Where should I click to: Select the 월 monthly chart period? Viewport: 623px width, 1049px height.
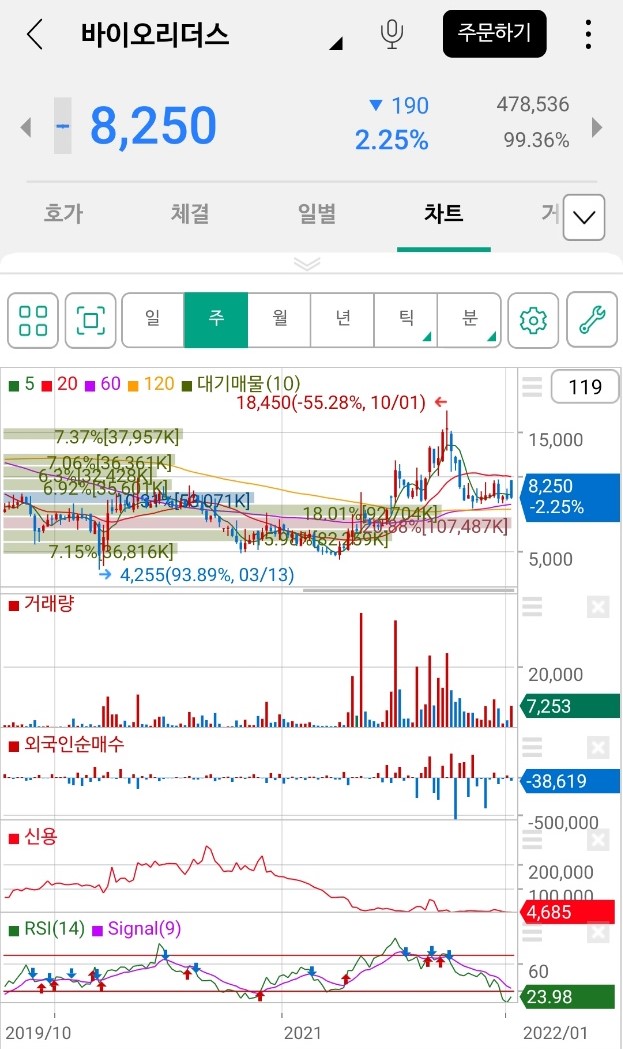[x=280, y=320]
